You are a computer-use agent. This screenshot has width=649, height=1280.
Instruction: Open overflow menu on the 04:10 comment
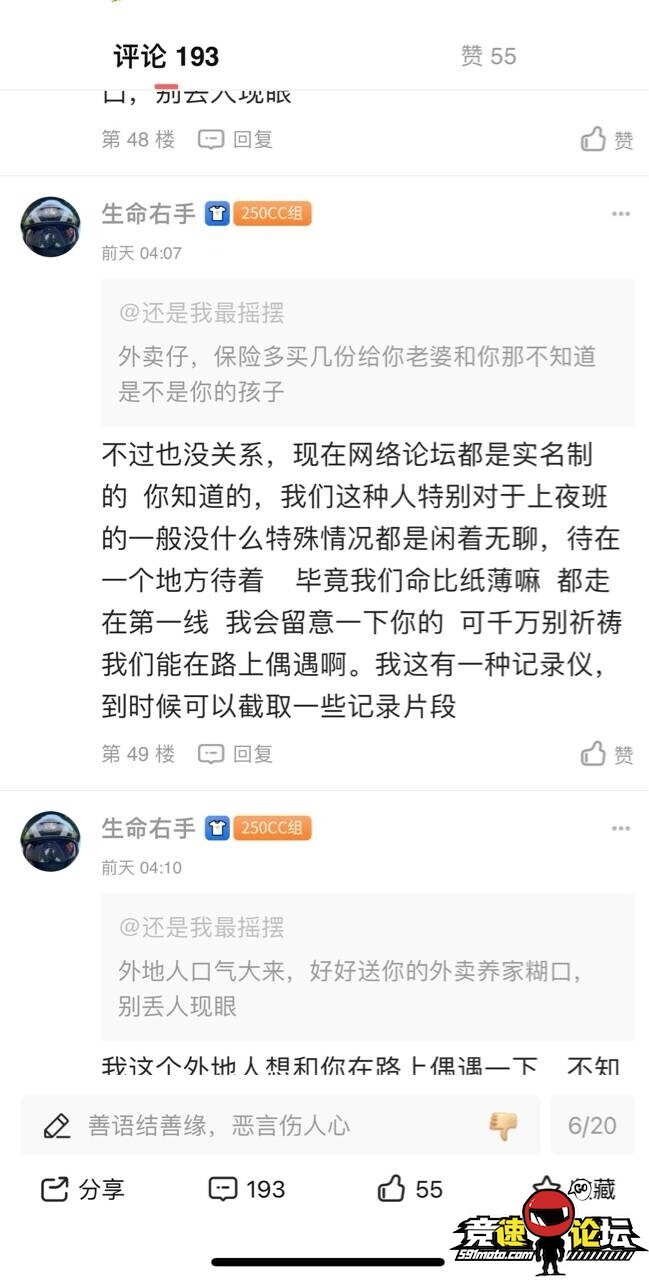click(621, 829)
